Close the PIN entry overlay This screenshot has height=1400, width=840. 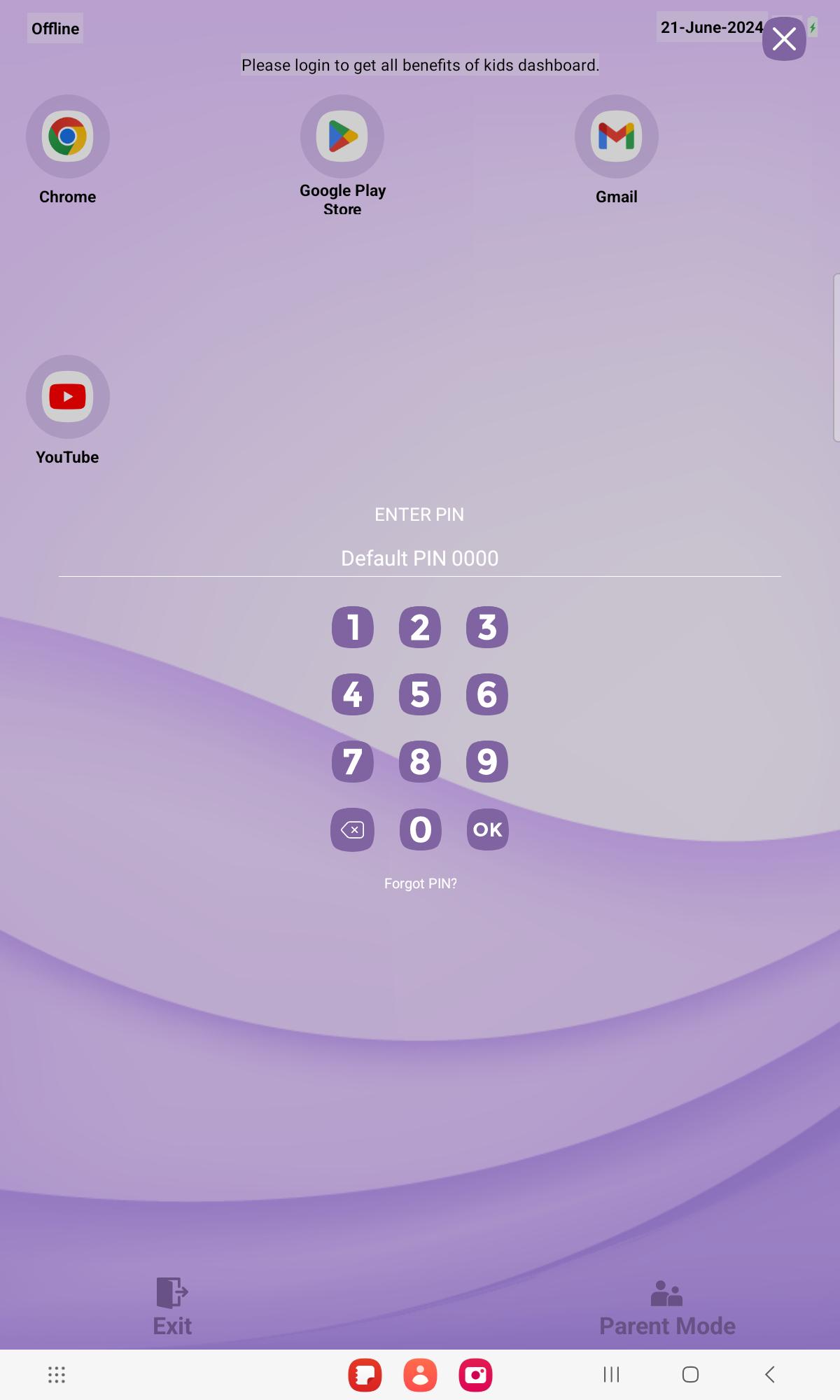[784, 39]
